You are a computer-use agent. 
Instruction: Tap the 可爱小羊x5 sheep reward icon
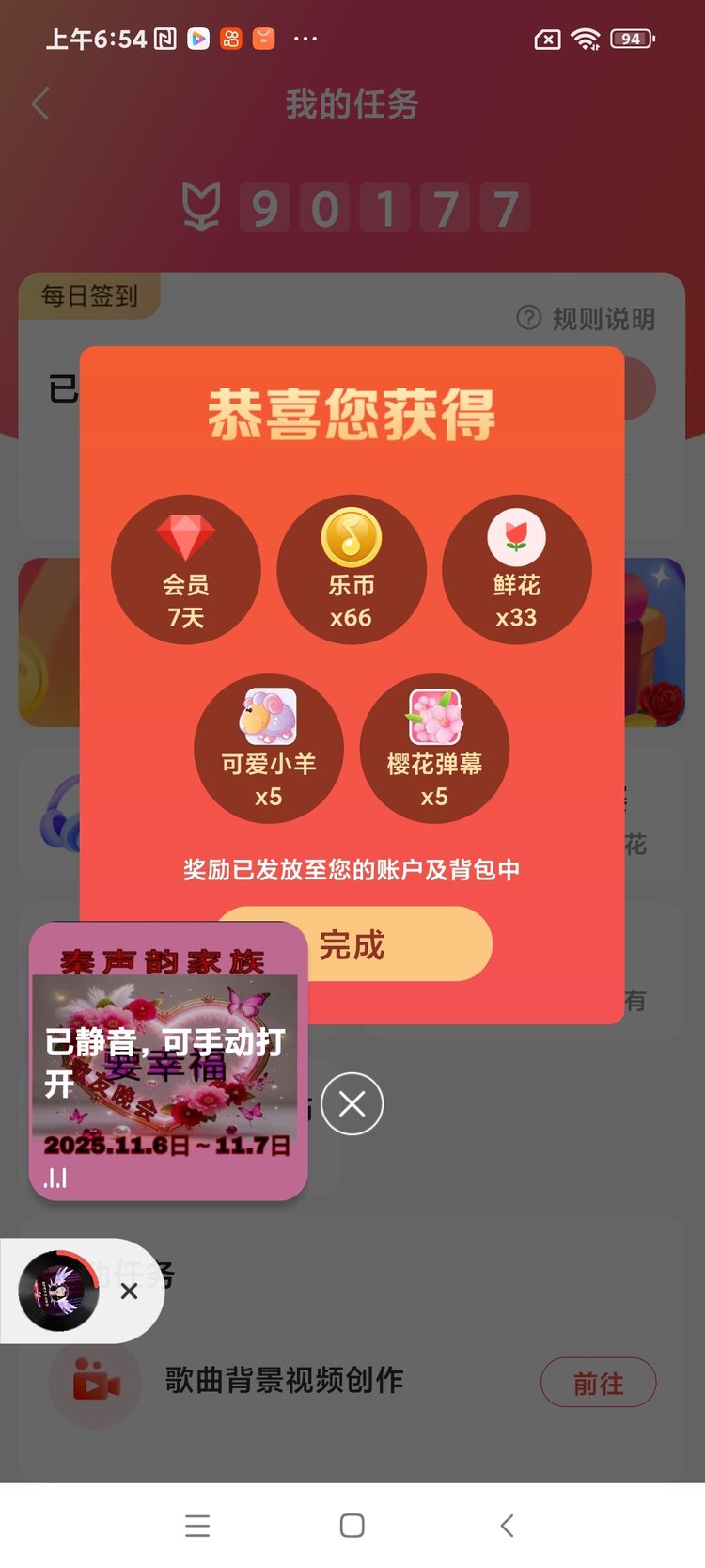pyautogui.click(x=269, y=750)
